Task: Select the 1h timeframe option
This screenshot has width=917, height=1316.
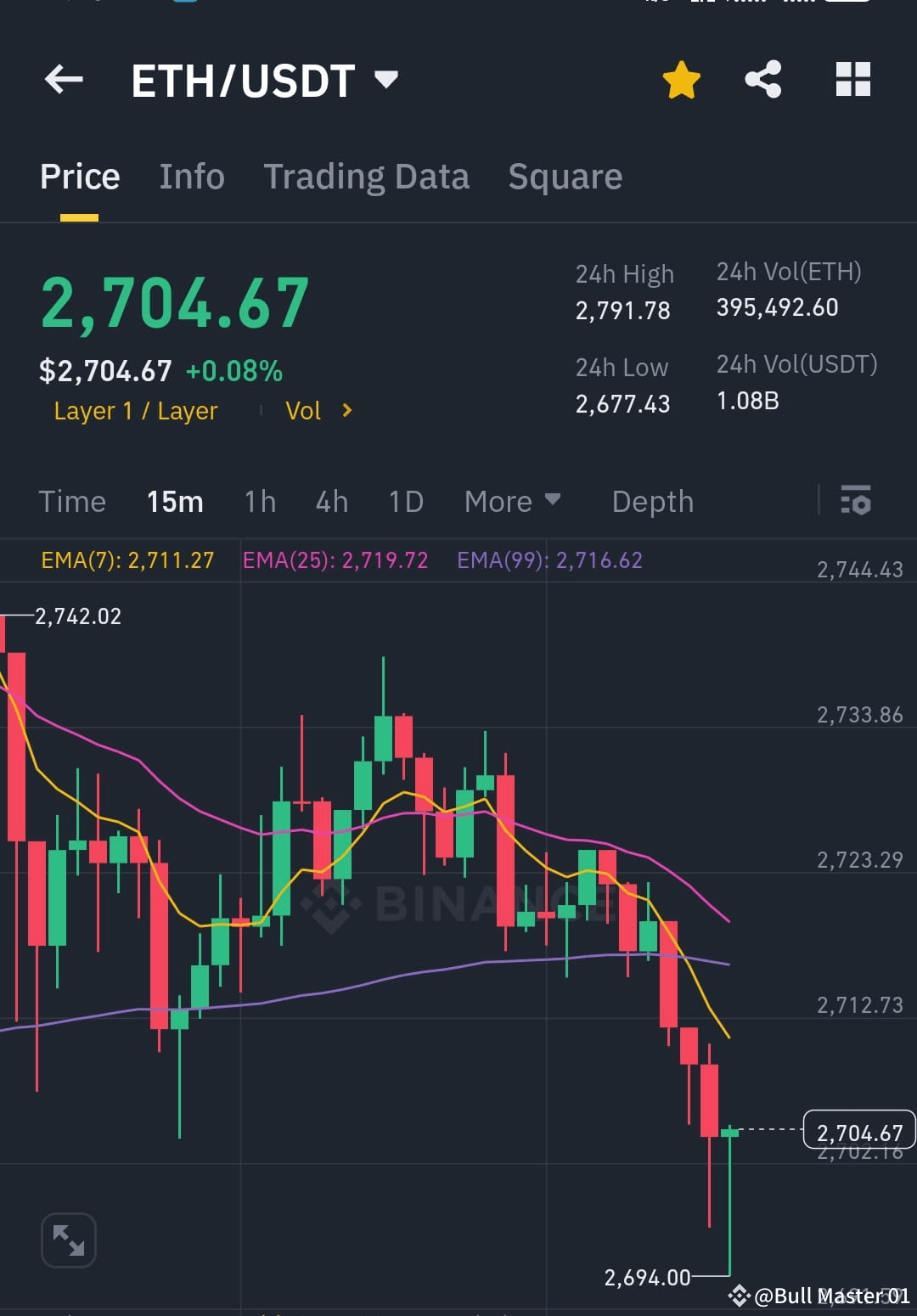Action: point(260,502)
